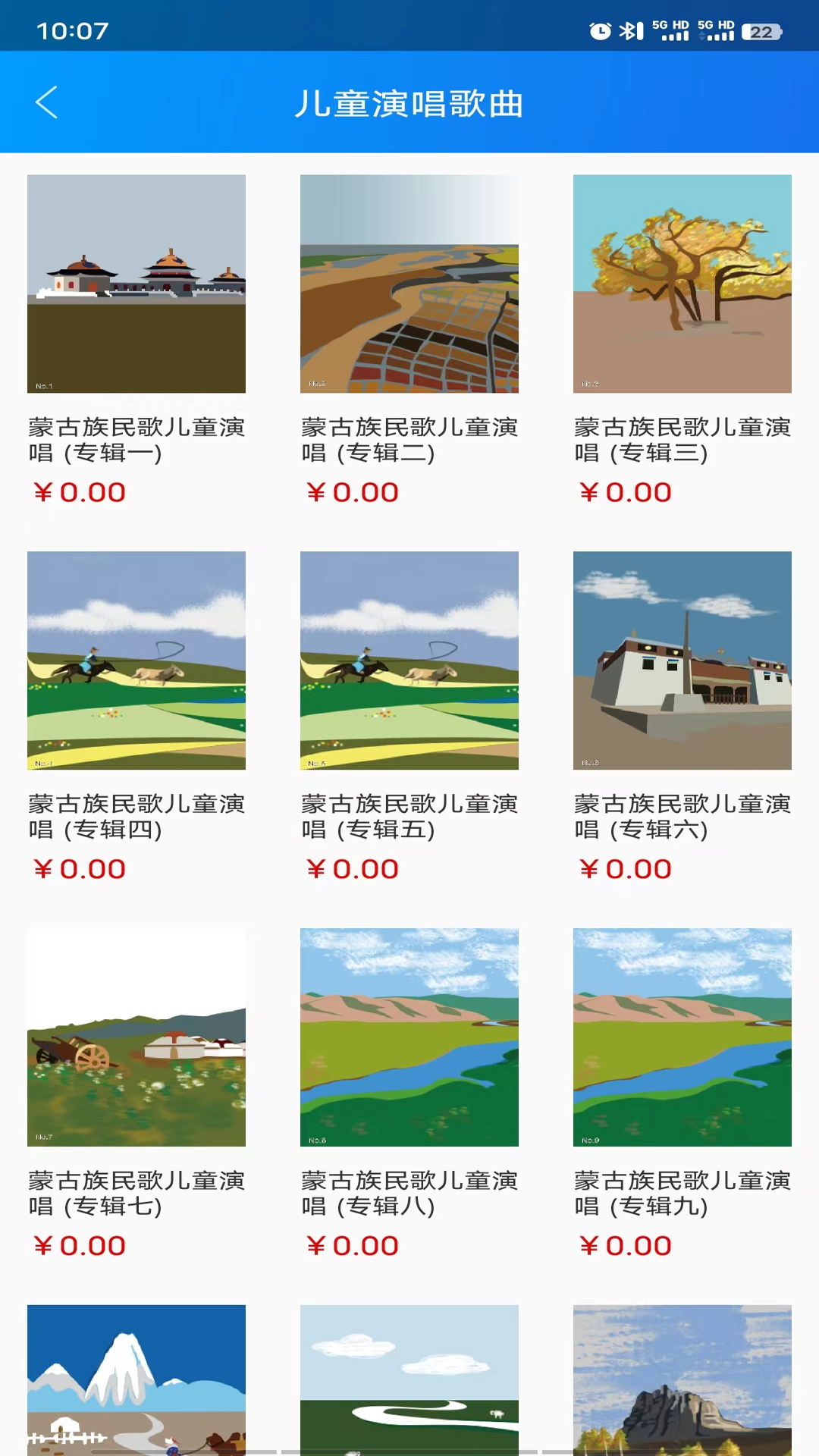Tap the 专辑六 album card
The width and height of the screenshot is (819, 1456).
[682, 661]
